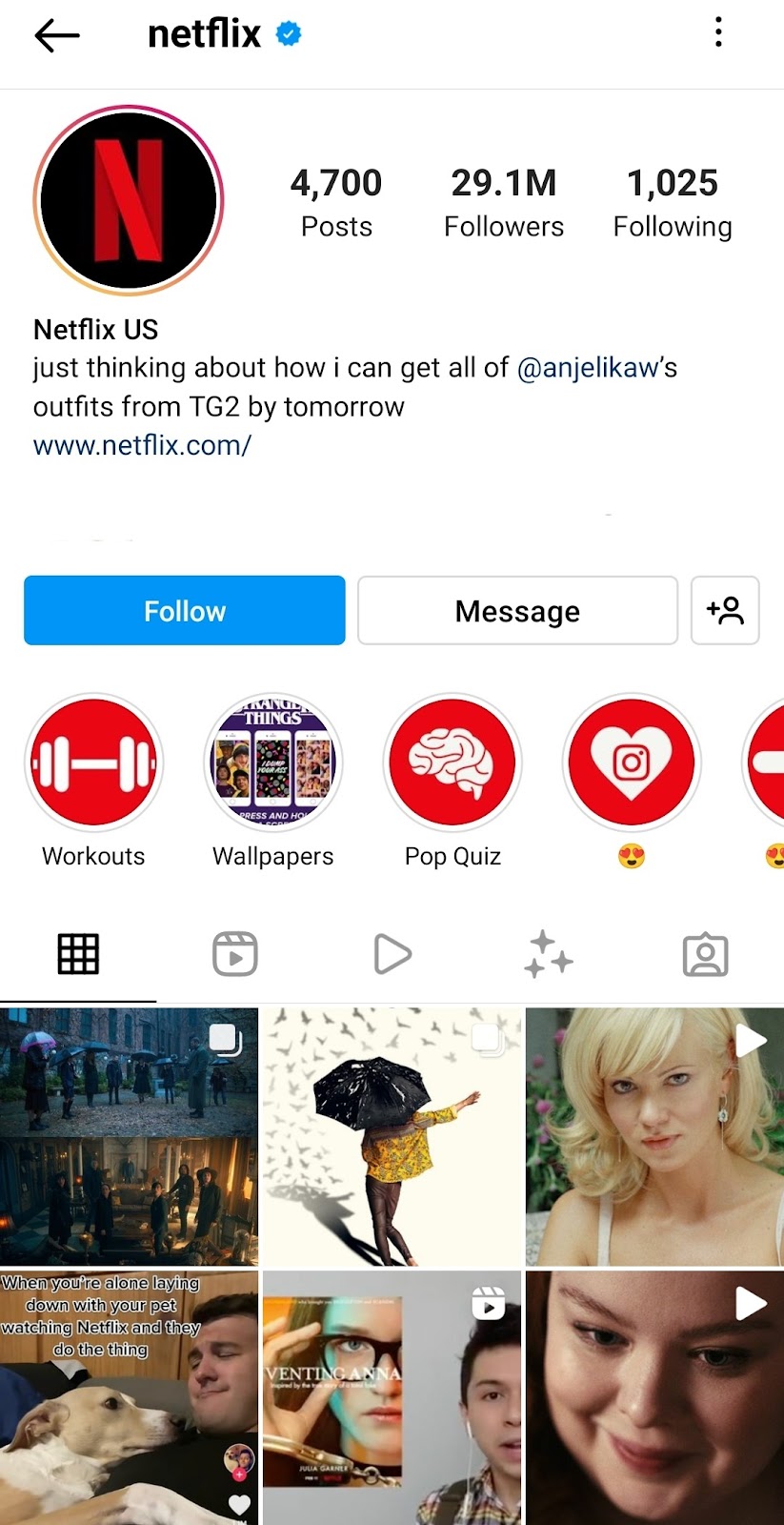Screen dimensions: 784x1525
Task: Open the Wallpapers story highlight
Action: pyautogui.click(x=272, y=763)
